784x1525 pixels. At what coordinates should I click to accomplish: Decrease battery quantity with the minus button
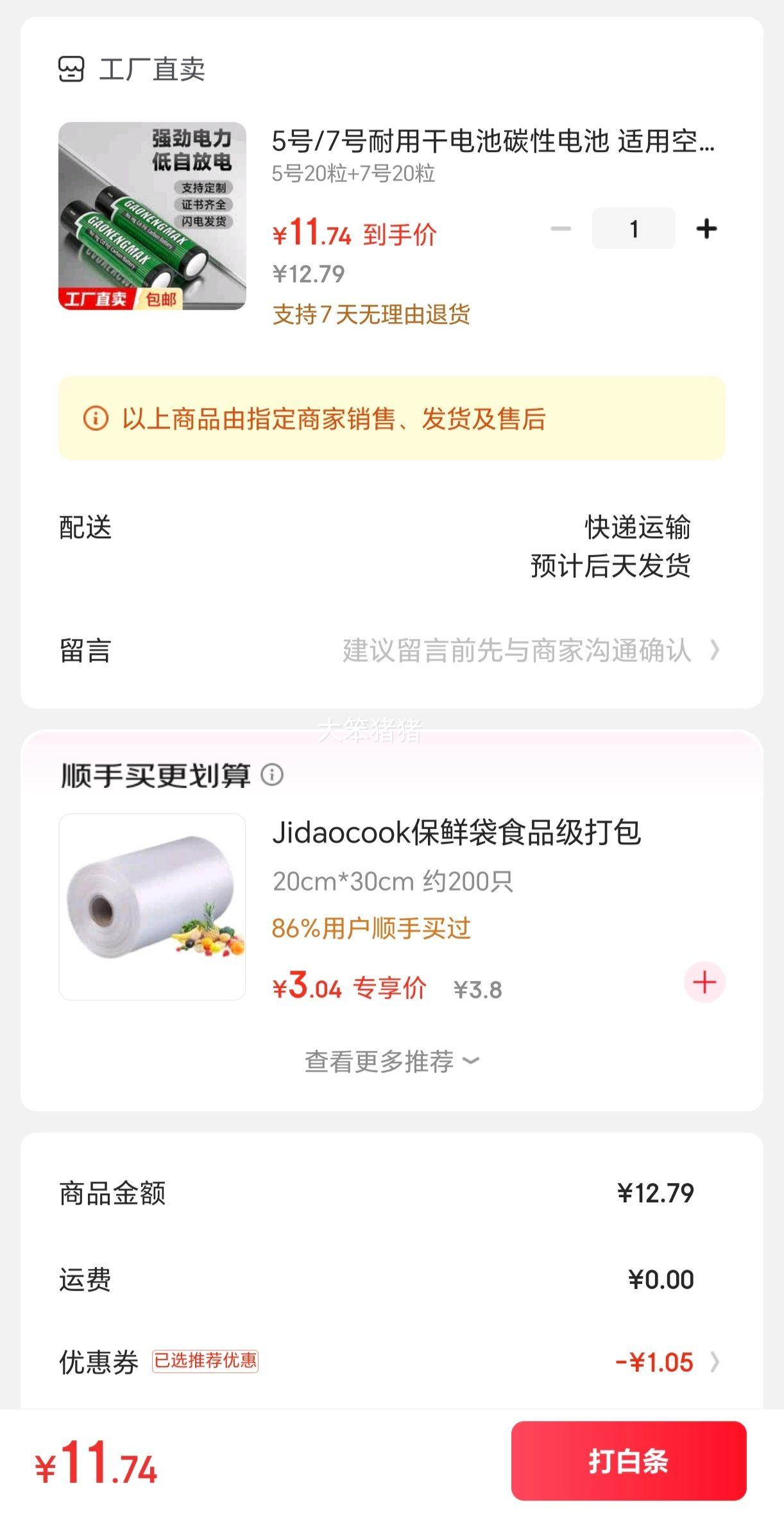[561, 228]
